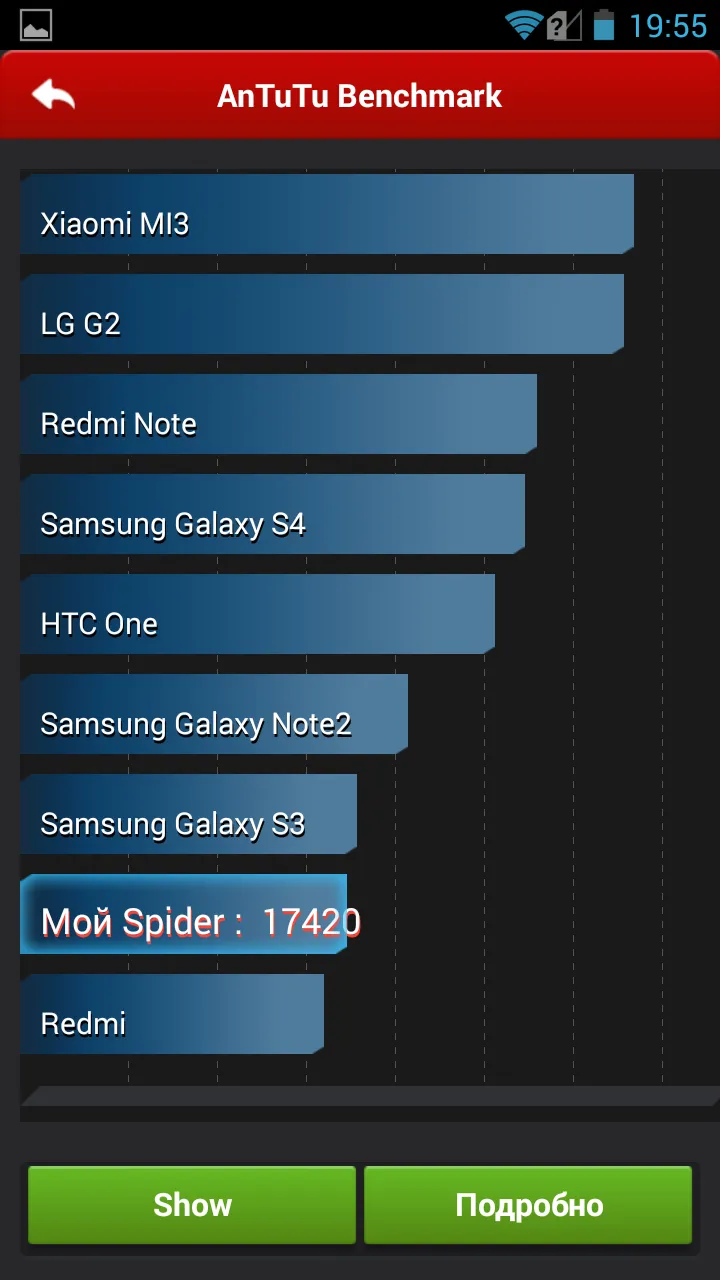
Task: Open details with the Подробно button
Action: [528, 1204]
